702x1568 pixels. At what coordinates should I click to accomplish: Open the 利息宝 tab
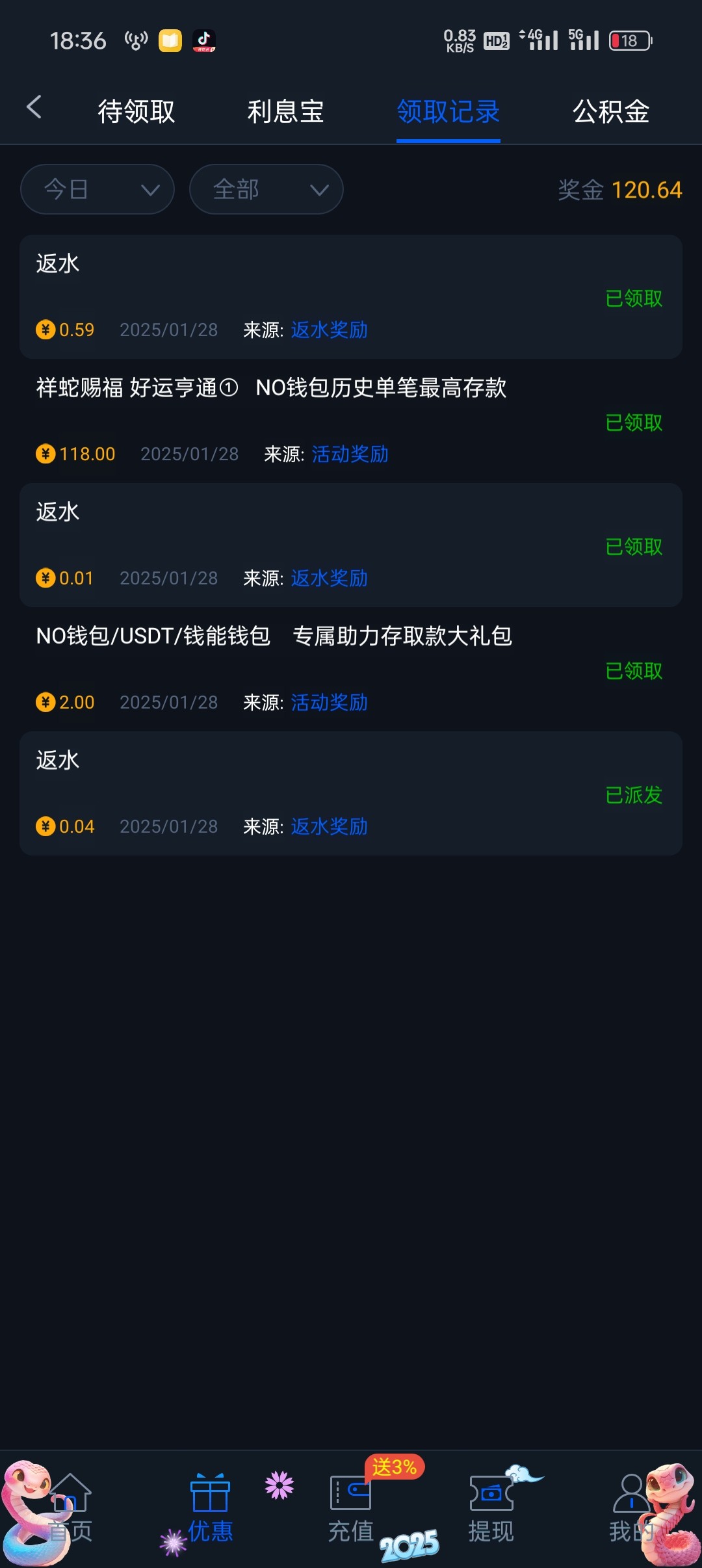click(x=286, y=112)
